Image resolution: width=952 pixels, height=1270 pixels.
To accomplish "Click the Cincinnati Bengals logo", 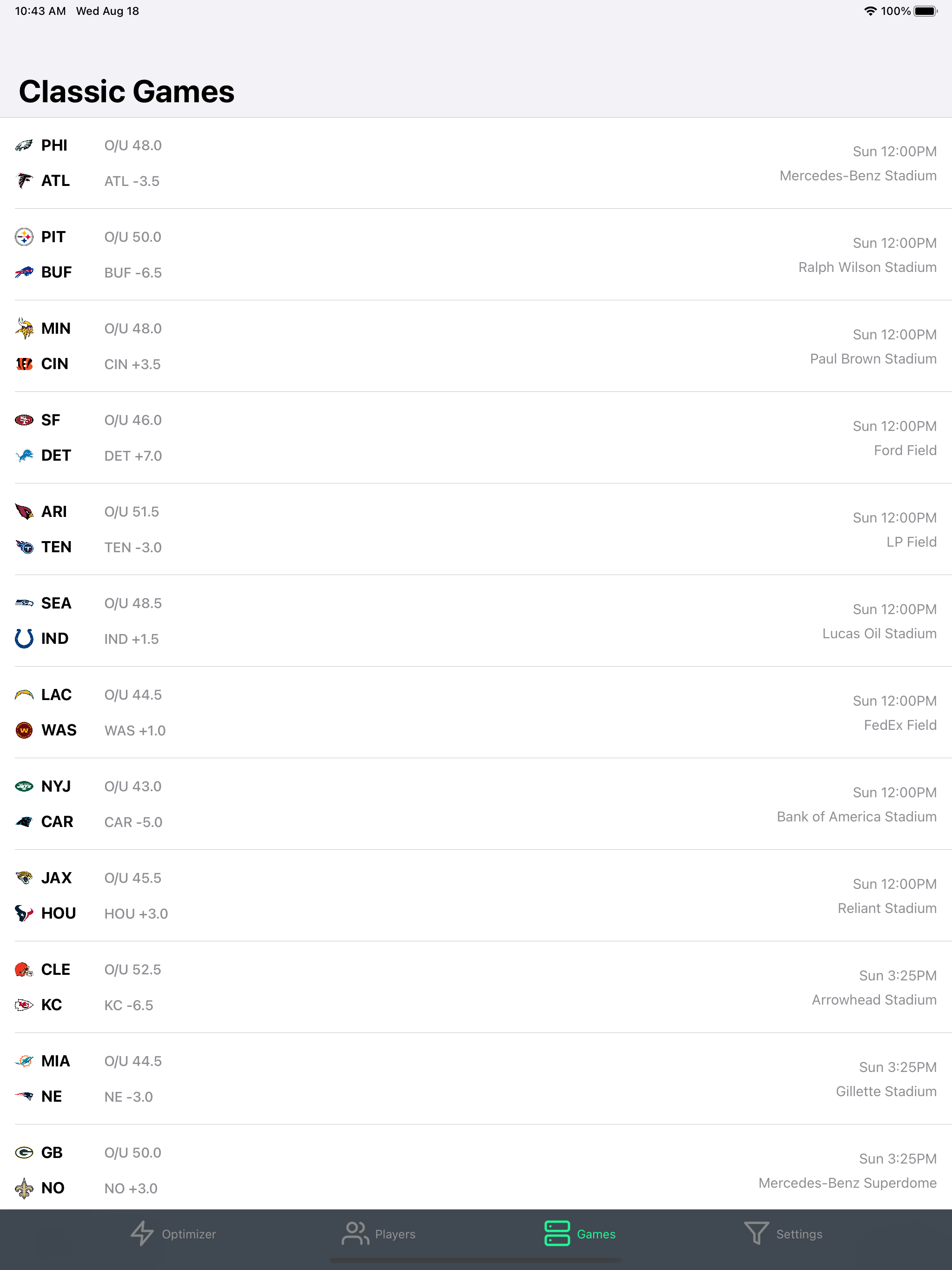I will tap(24, 364).
